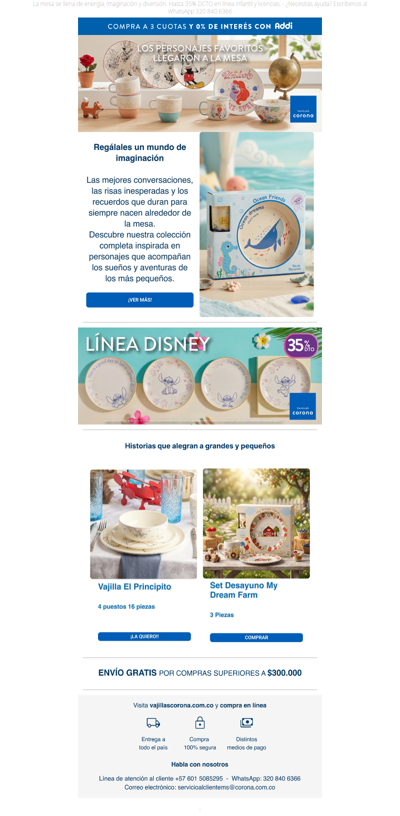Image resolution: width=400 pixels, height=816 pixels.
Task: Tap the ¡VER MÁS! button
Action: (x=139, y=300)
